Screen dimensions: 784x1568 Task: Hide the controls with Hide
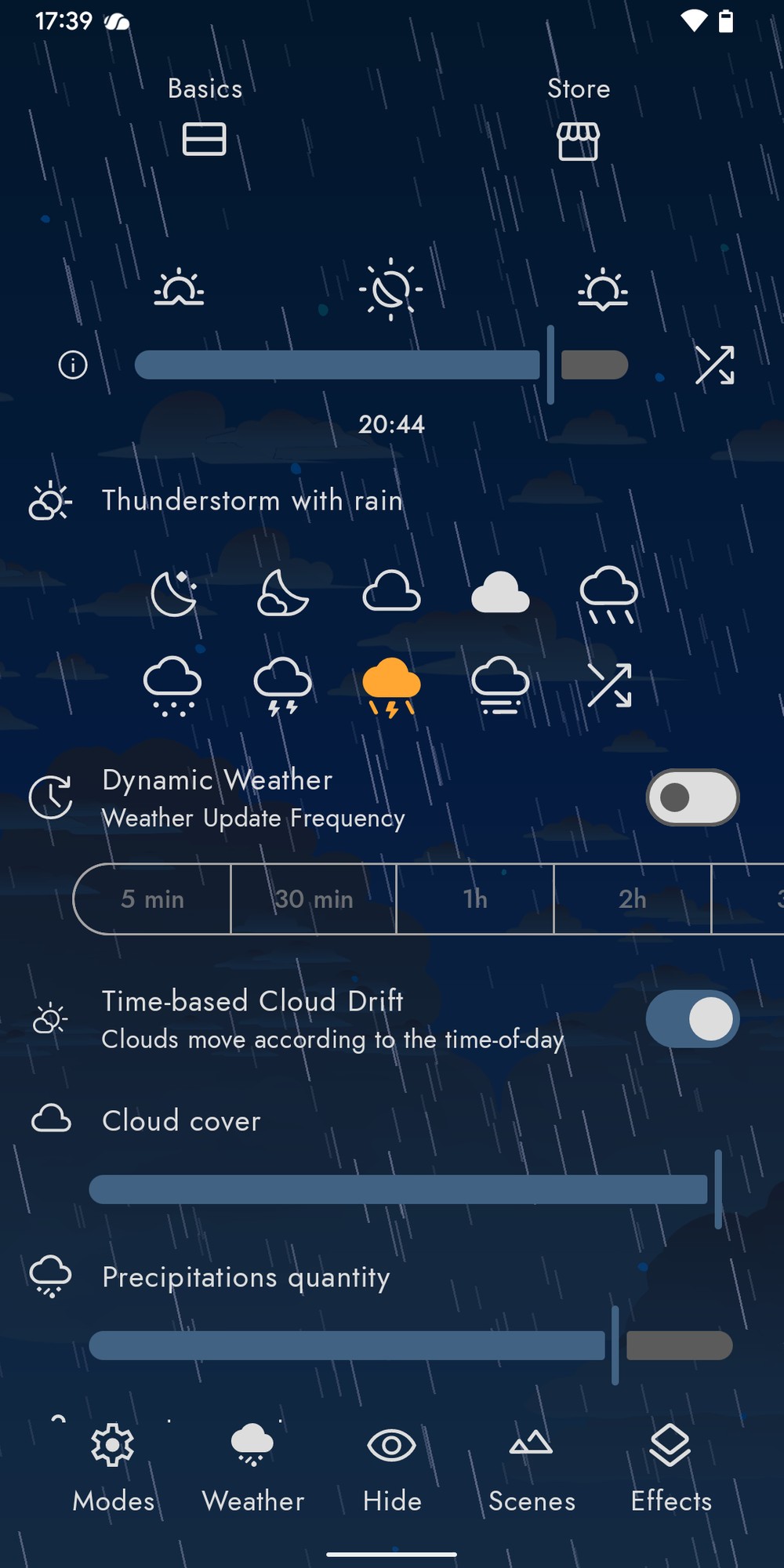click(392, 1468)
